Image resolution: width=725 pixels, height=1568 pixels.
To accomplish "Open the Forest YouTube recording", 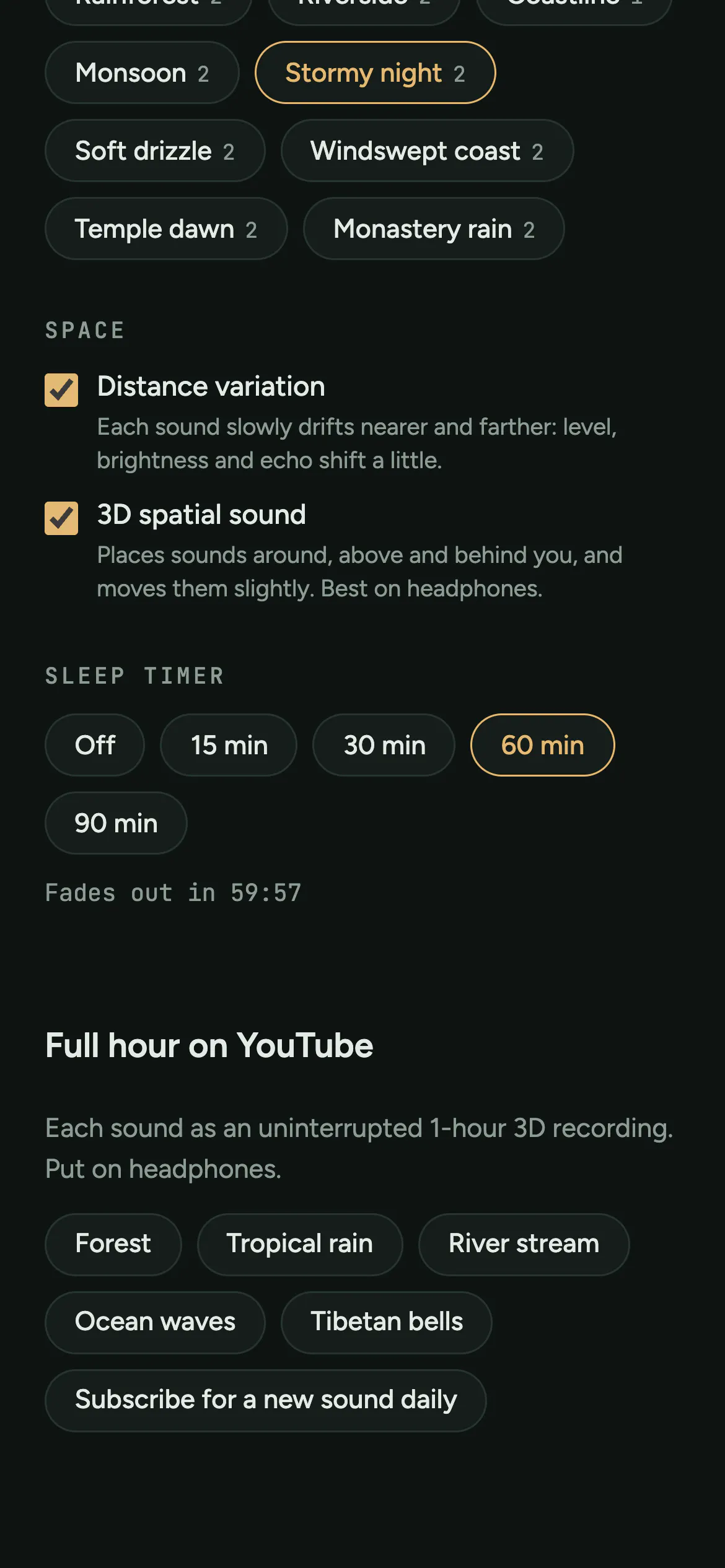I will [113, 1244].
